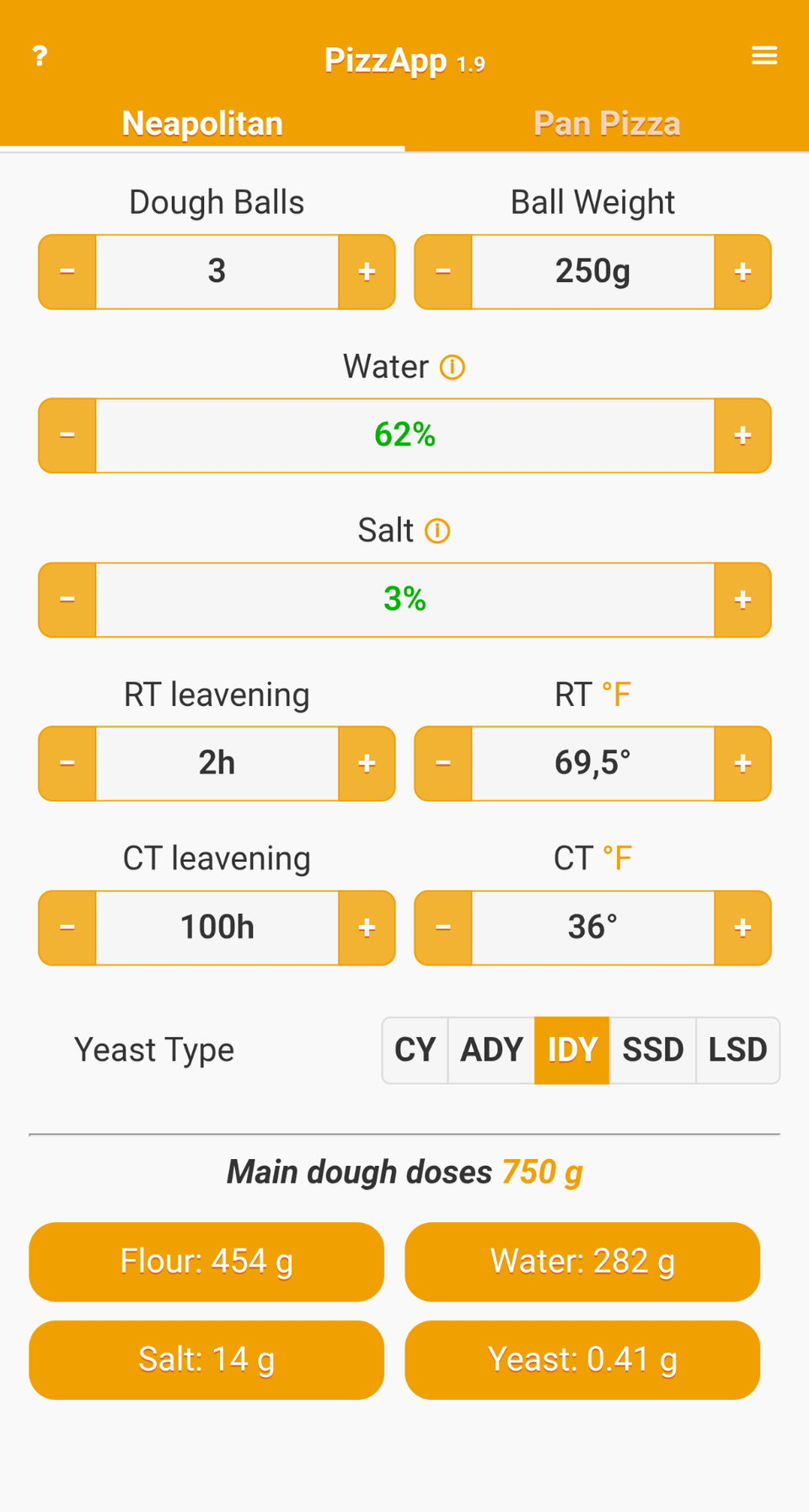
Task: Reduce the CT leavening hours
Action: point(67,927)
